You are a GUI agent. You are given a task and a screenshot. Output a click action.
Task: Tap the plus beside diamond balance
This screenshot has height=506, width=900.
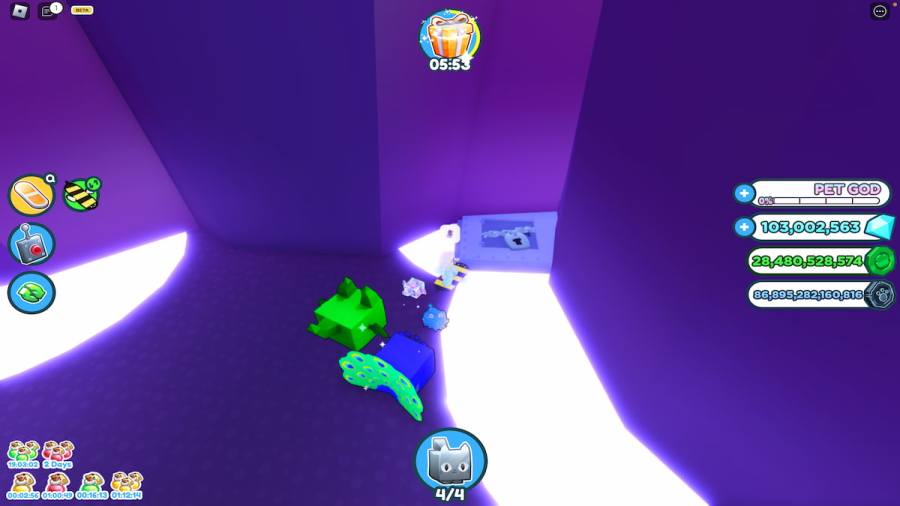coord(744,227)
